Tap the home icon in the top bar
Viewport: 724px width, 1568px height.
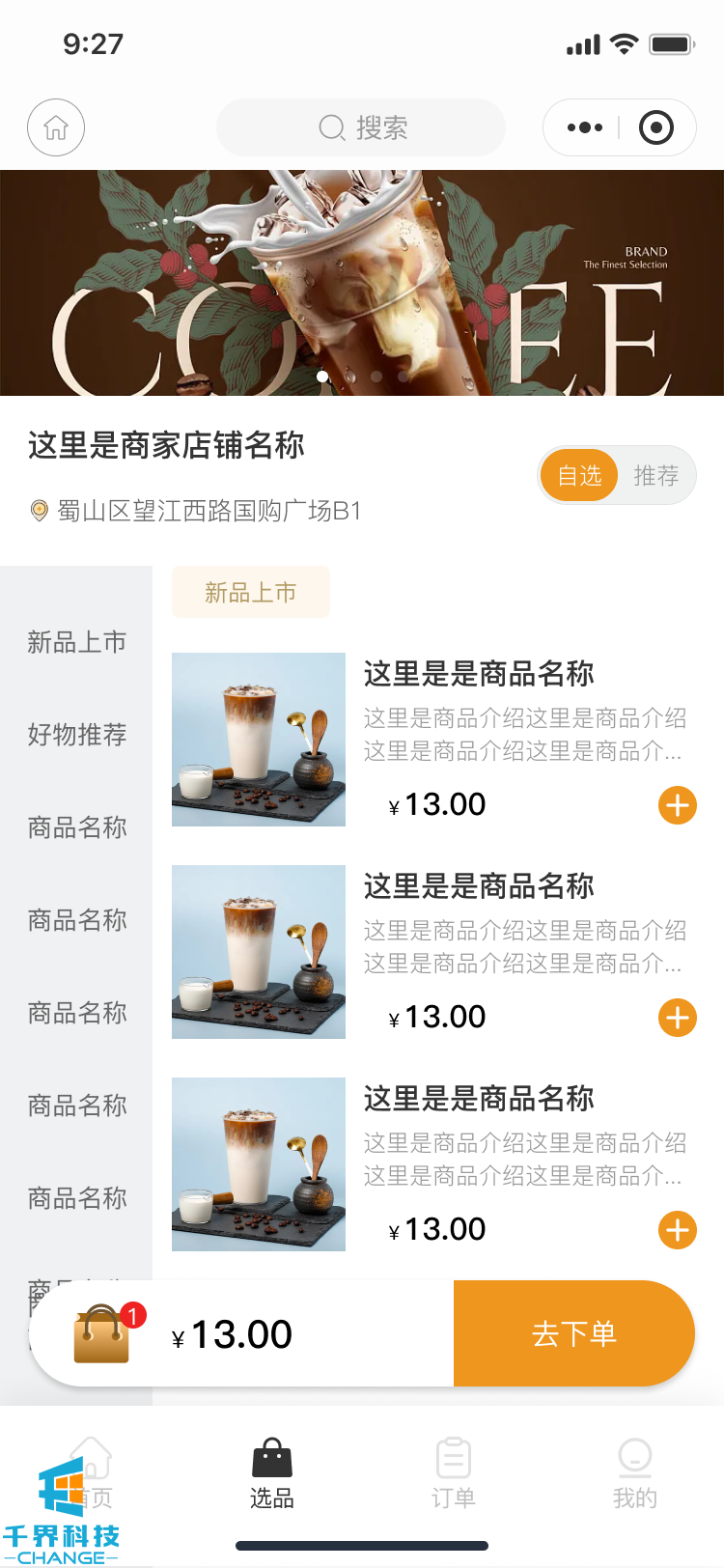pos(56,127)
